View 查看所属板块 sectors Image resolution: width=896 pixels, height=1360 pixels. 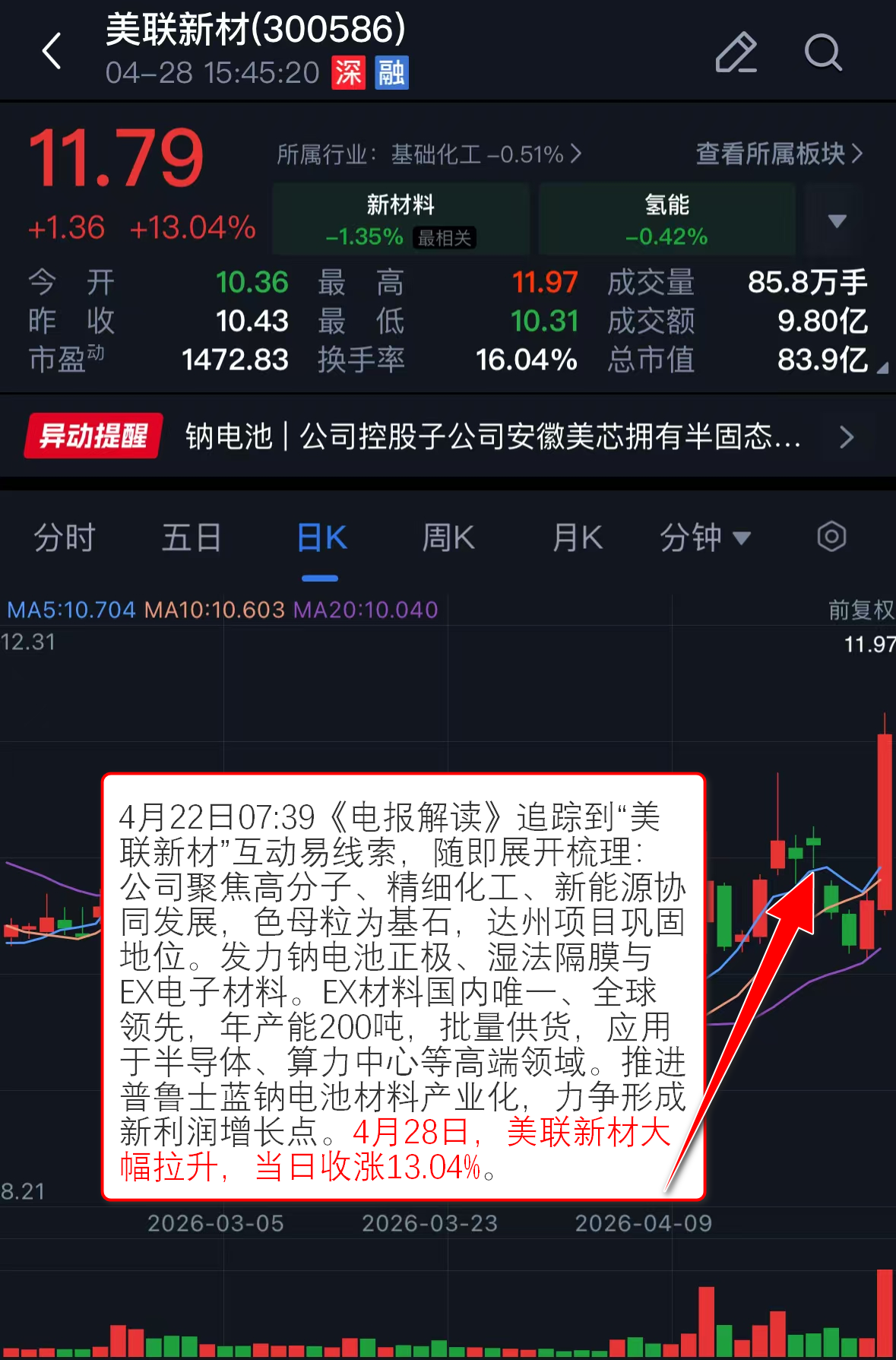(779, 154)
